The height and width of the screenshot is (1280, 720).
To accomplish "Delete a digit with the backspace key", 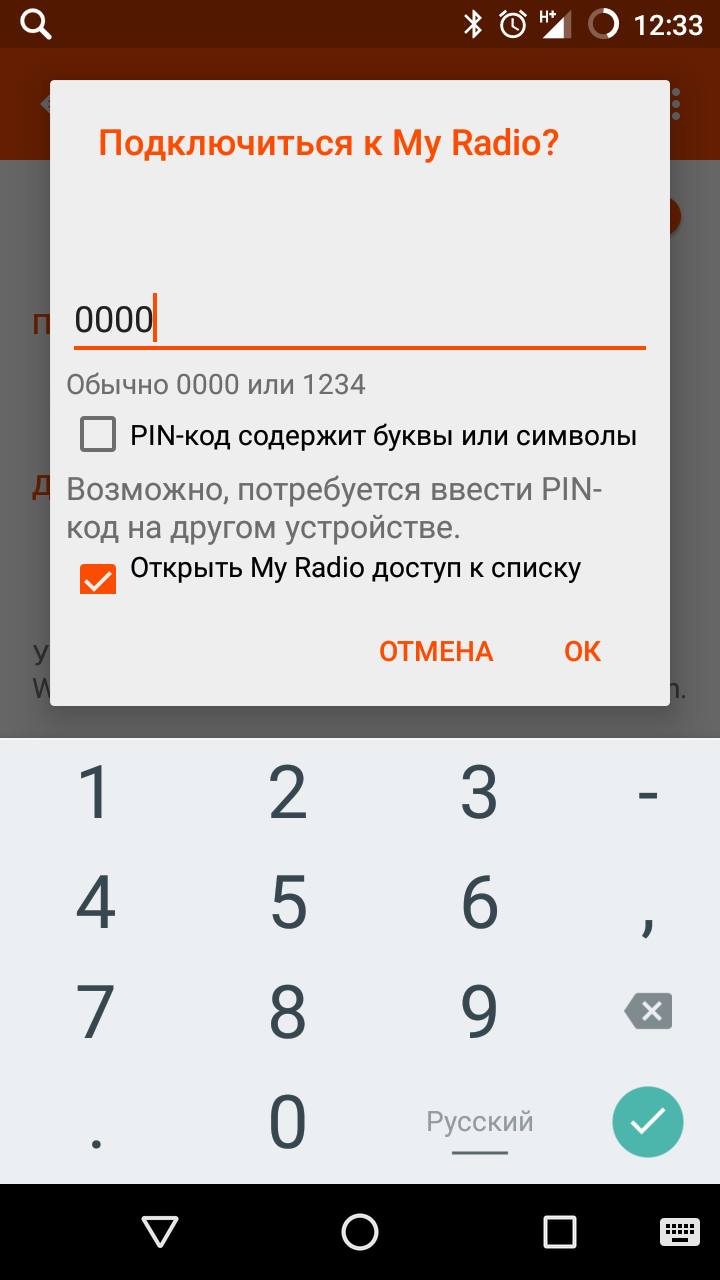I will click(x=648, y=1011).
